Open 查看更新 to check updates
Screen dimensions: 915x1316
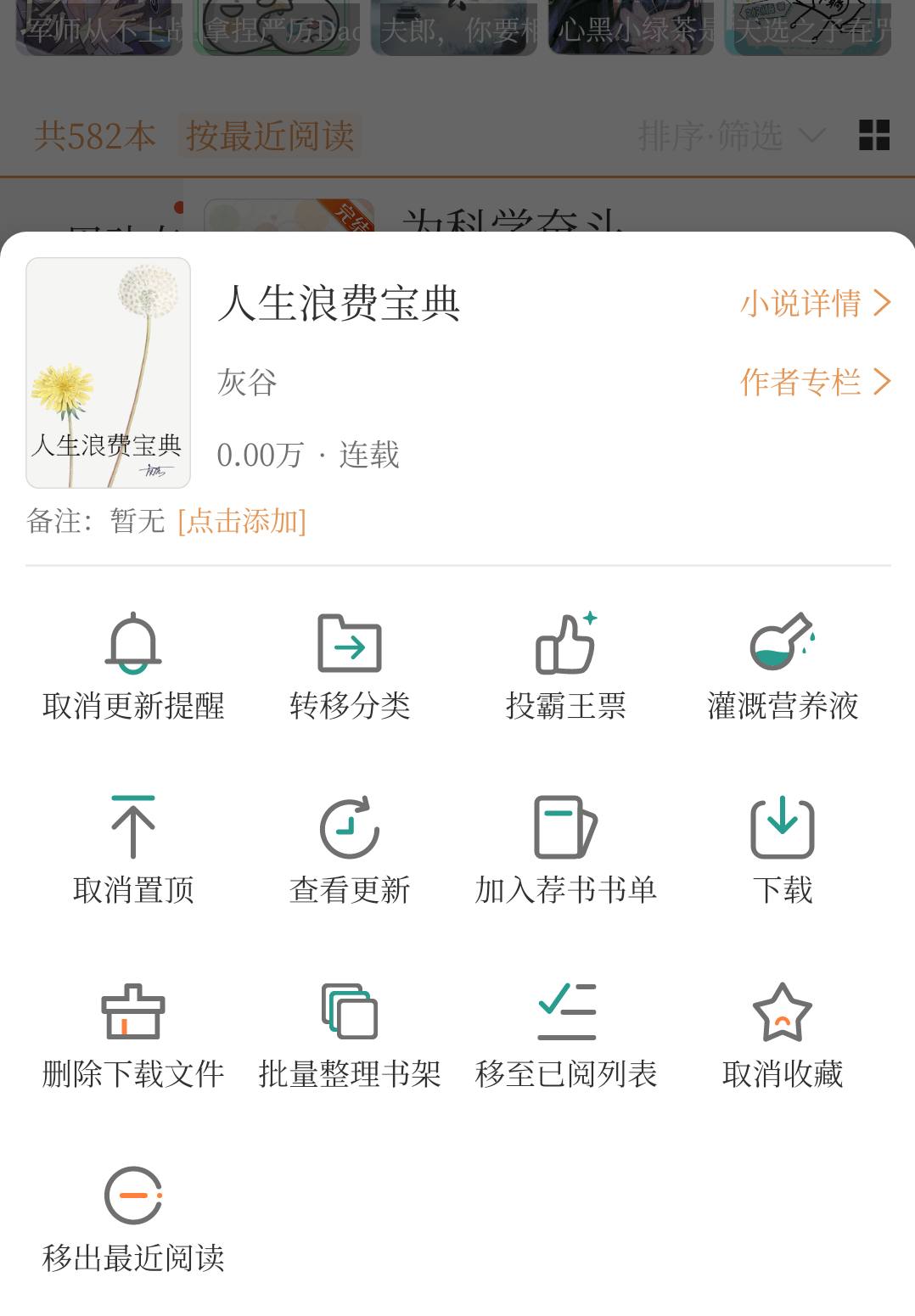pyautogui.click(x=350, y=852)
